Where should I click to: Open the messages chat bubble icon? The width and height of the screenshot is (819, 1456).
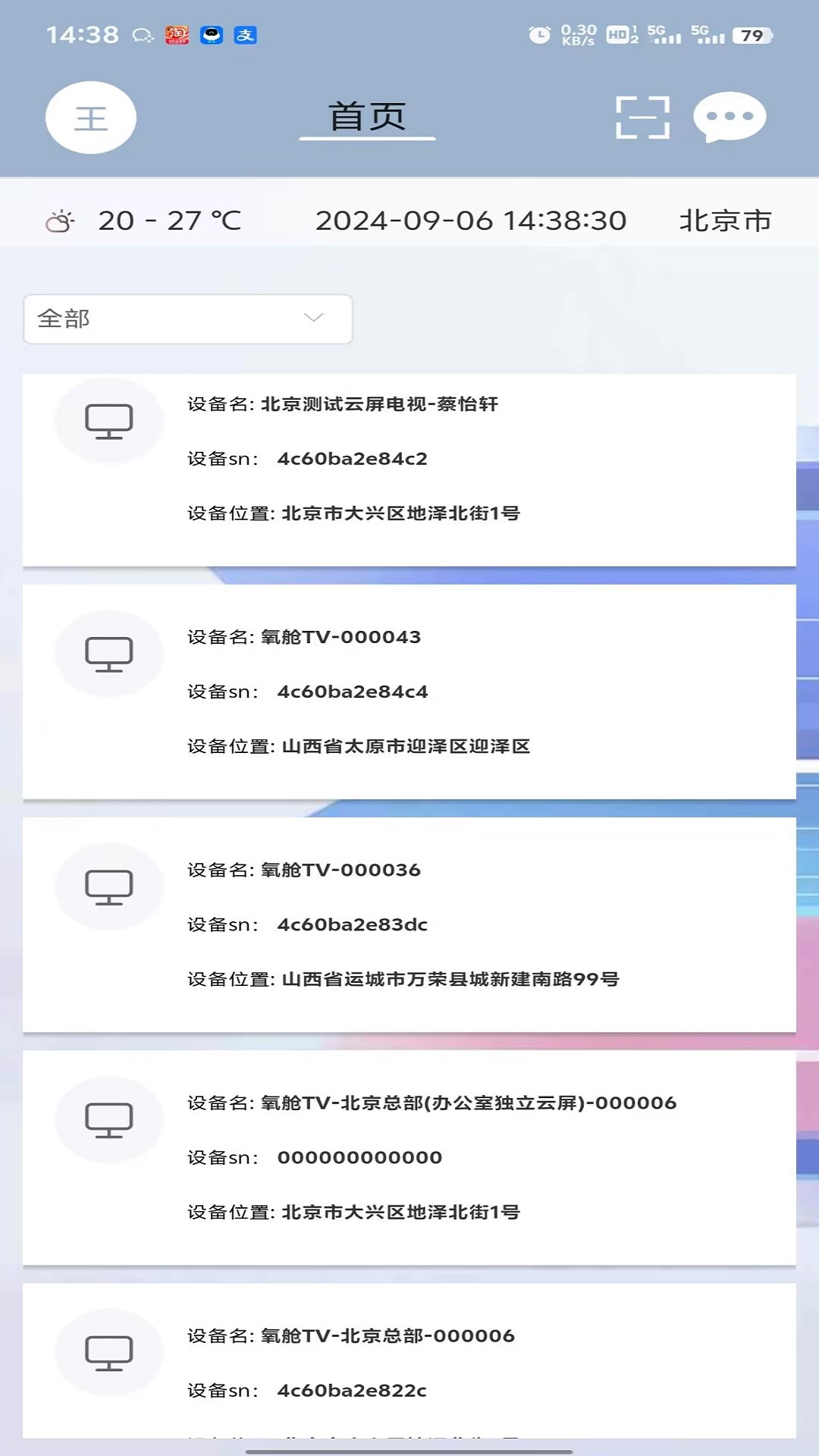(x=730, y=117)
